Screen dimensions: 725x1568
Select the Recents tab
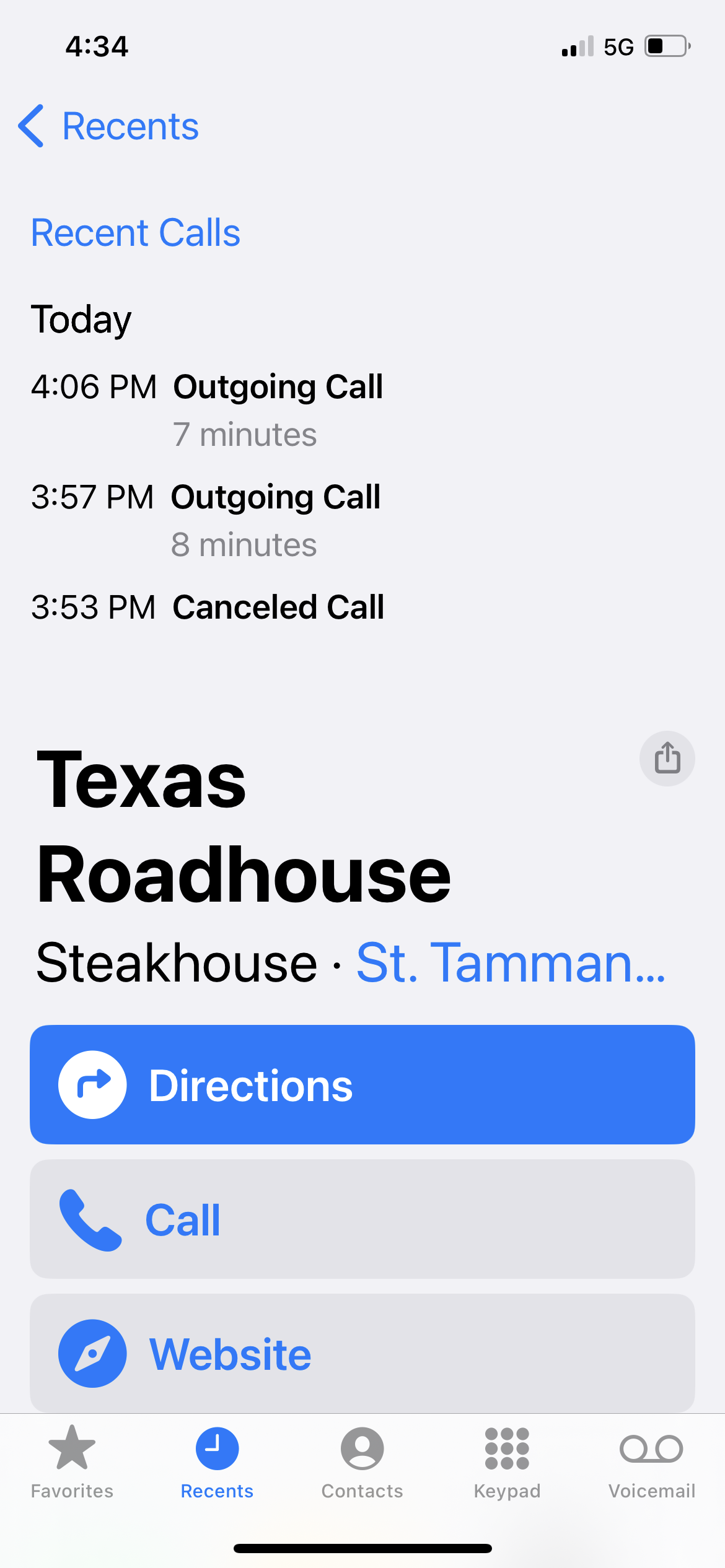pyautogui.click(x=217, y=1461)
